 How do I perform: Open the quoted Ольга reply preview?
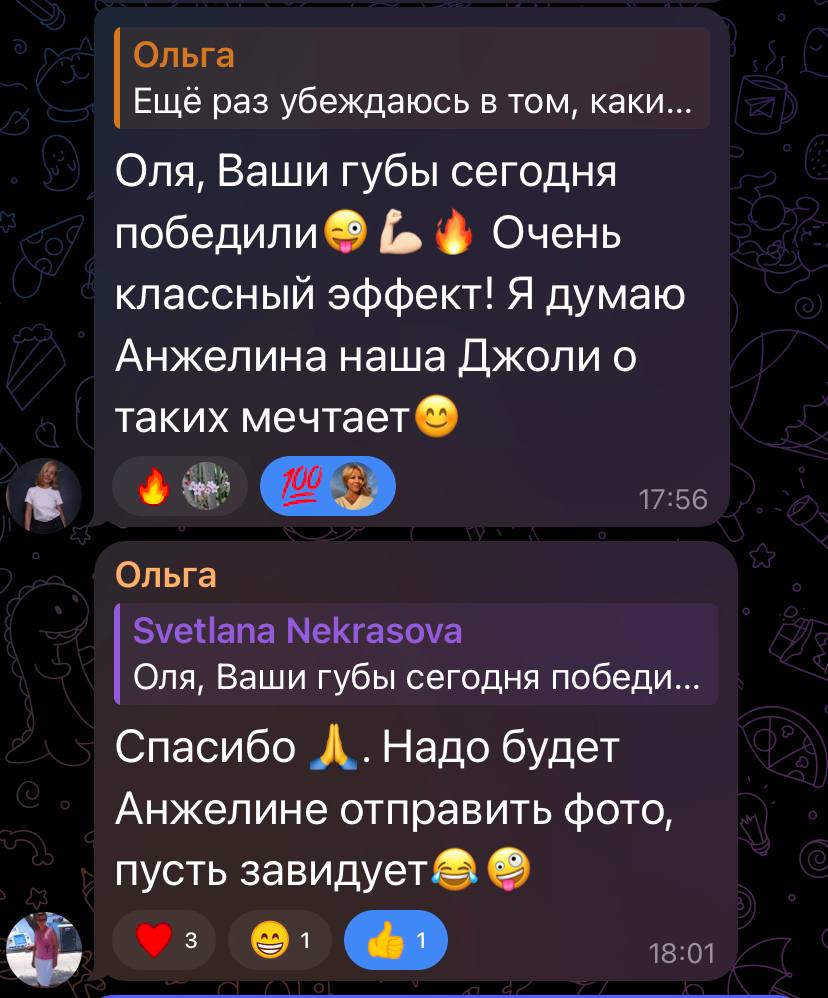pyautogui.click(x=412, y=78)
